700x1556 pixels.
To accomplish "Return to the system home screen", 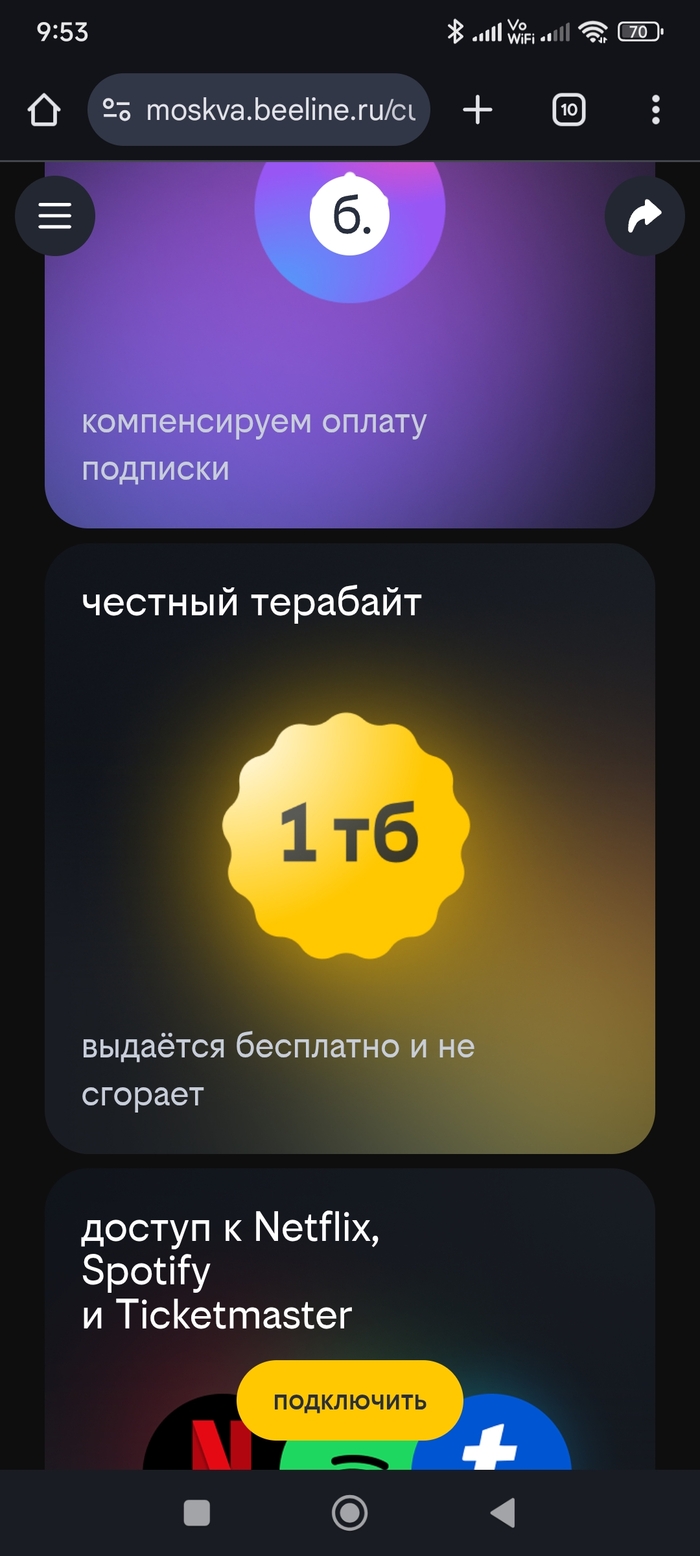I will pos(350,1513).
